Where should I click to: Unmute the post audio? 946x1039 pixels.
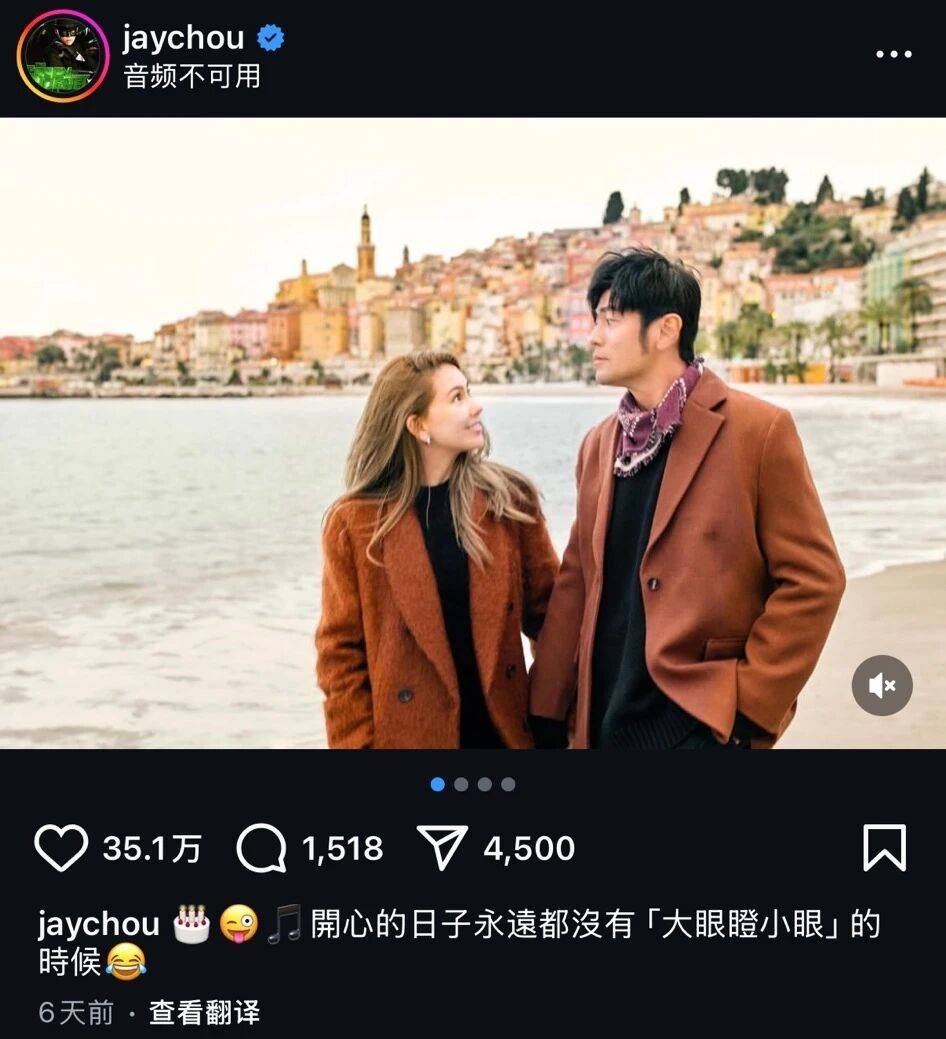881,685
